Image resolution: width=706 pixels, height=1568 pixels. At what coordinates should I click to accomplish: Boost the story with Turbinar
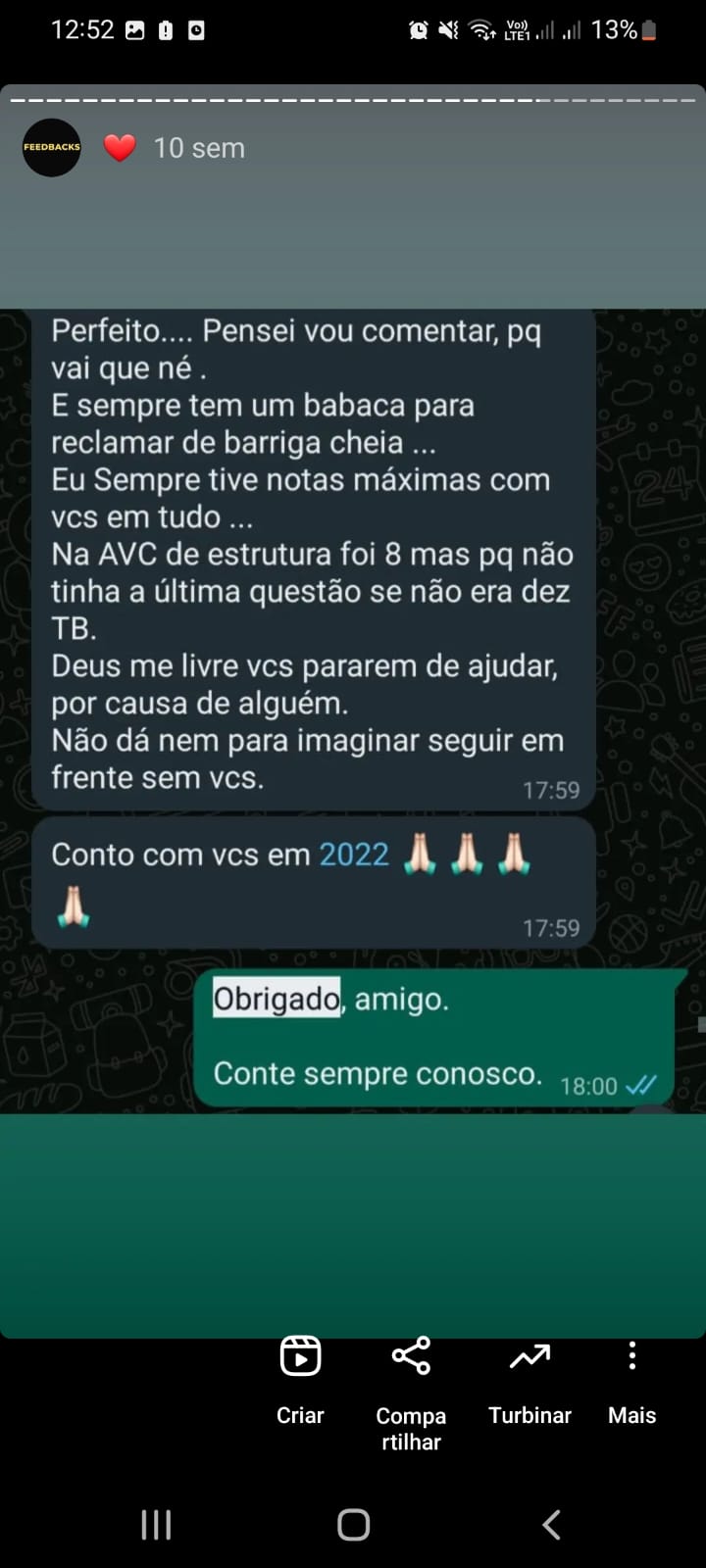(x=529, y=1377)
